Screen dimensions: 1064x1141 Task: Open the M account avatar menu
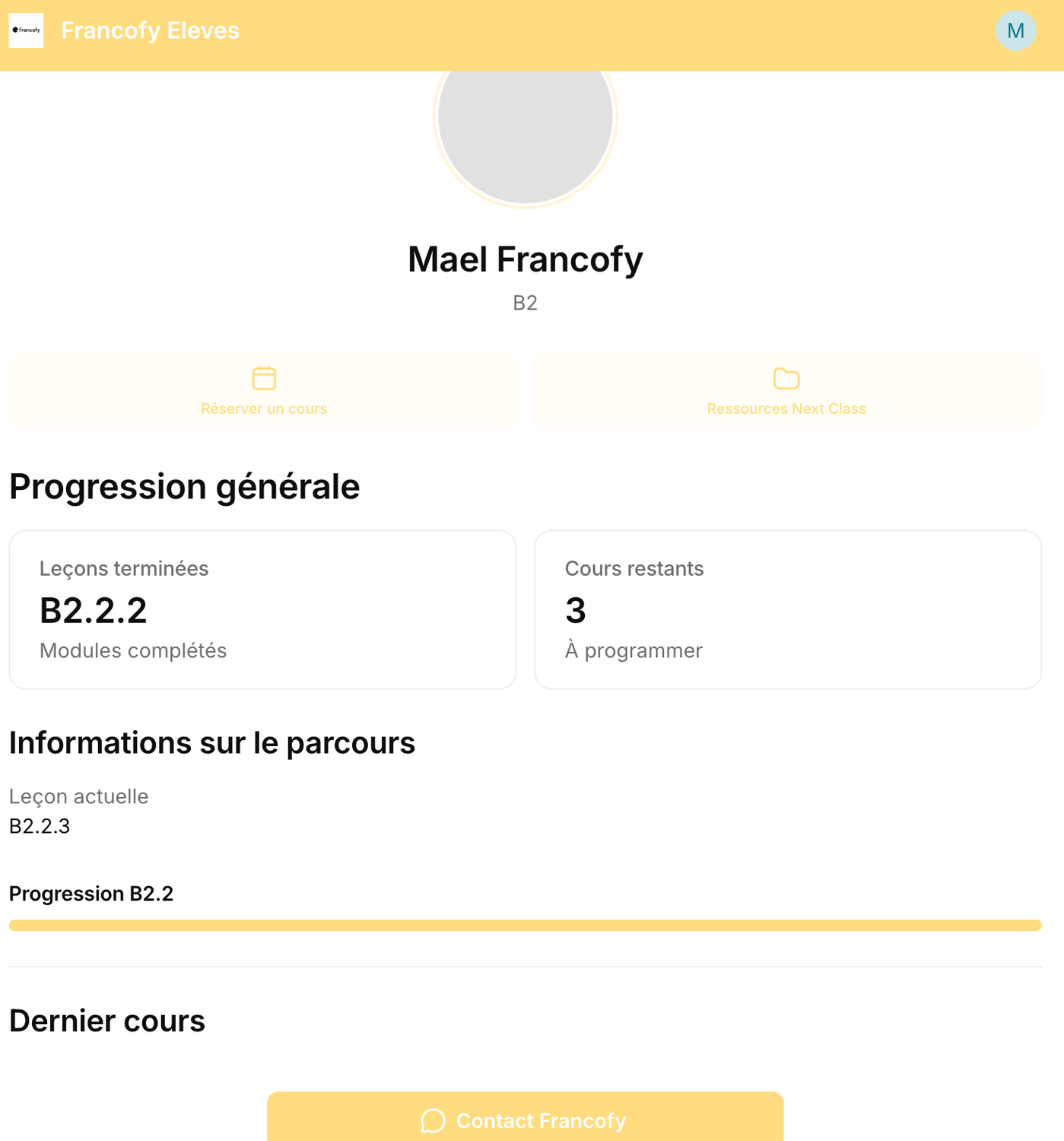pos(1015,31)
